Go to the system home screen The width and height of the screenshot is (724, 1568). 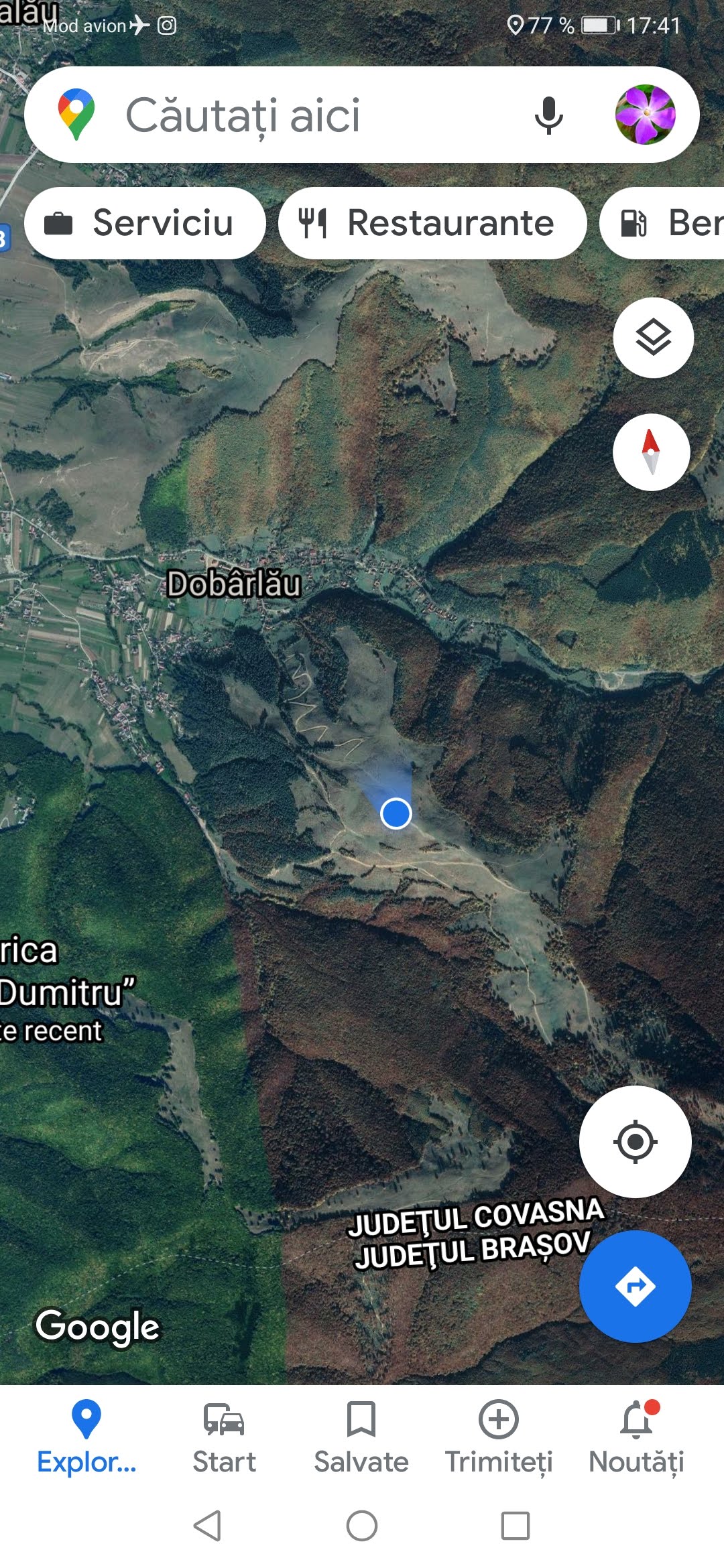pyautogui.click(x=362, y=1526)
